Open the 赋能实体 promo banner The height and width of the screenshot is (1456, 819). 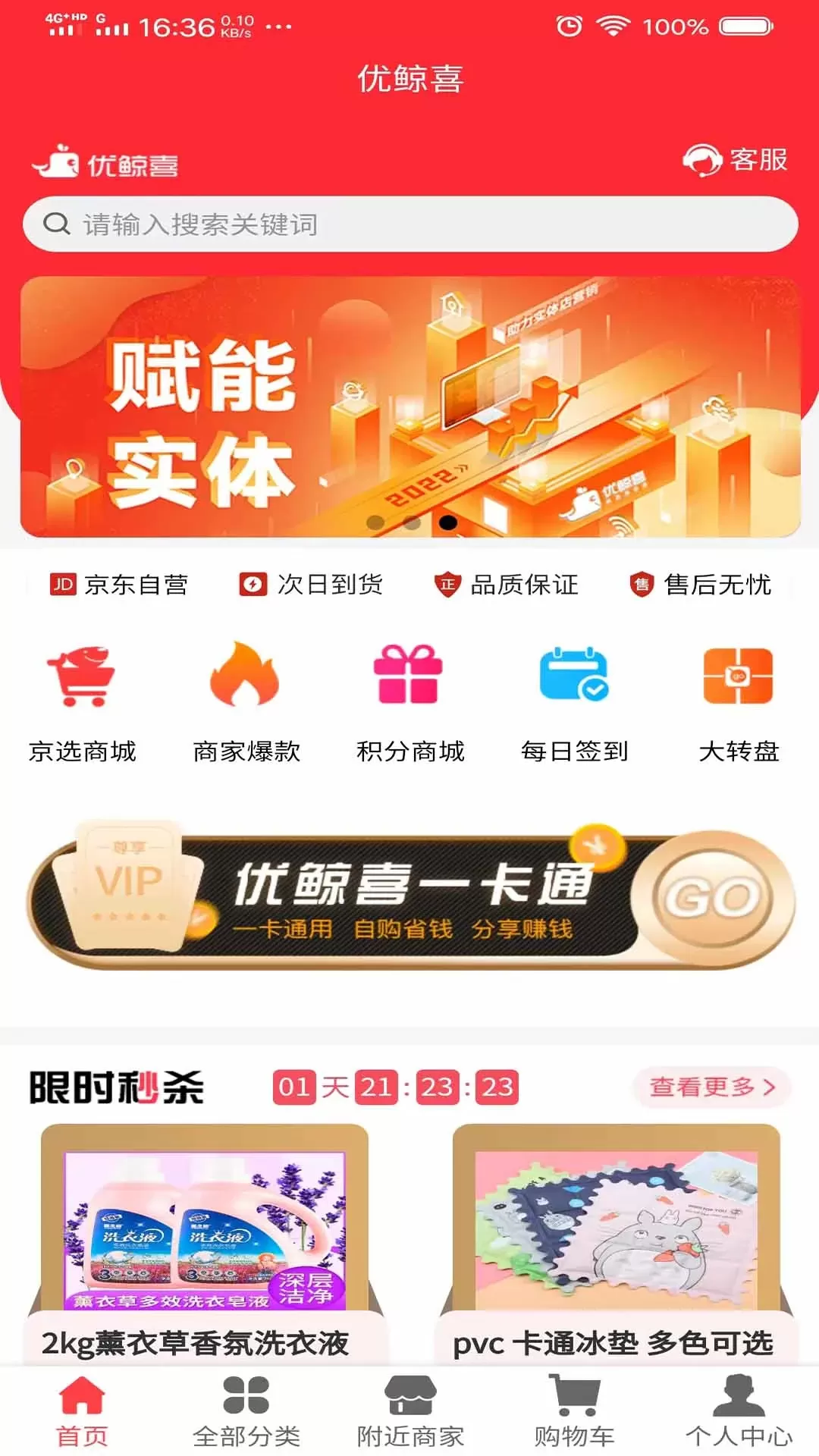pyautogui.click(x=409, y=407)
